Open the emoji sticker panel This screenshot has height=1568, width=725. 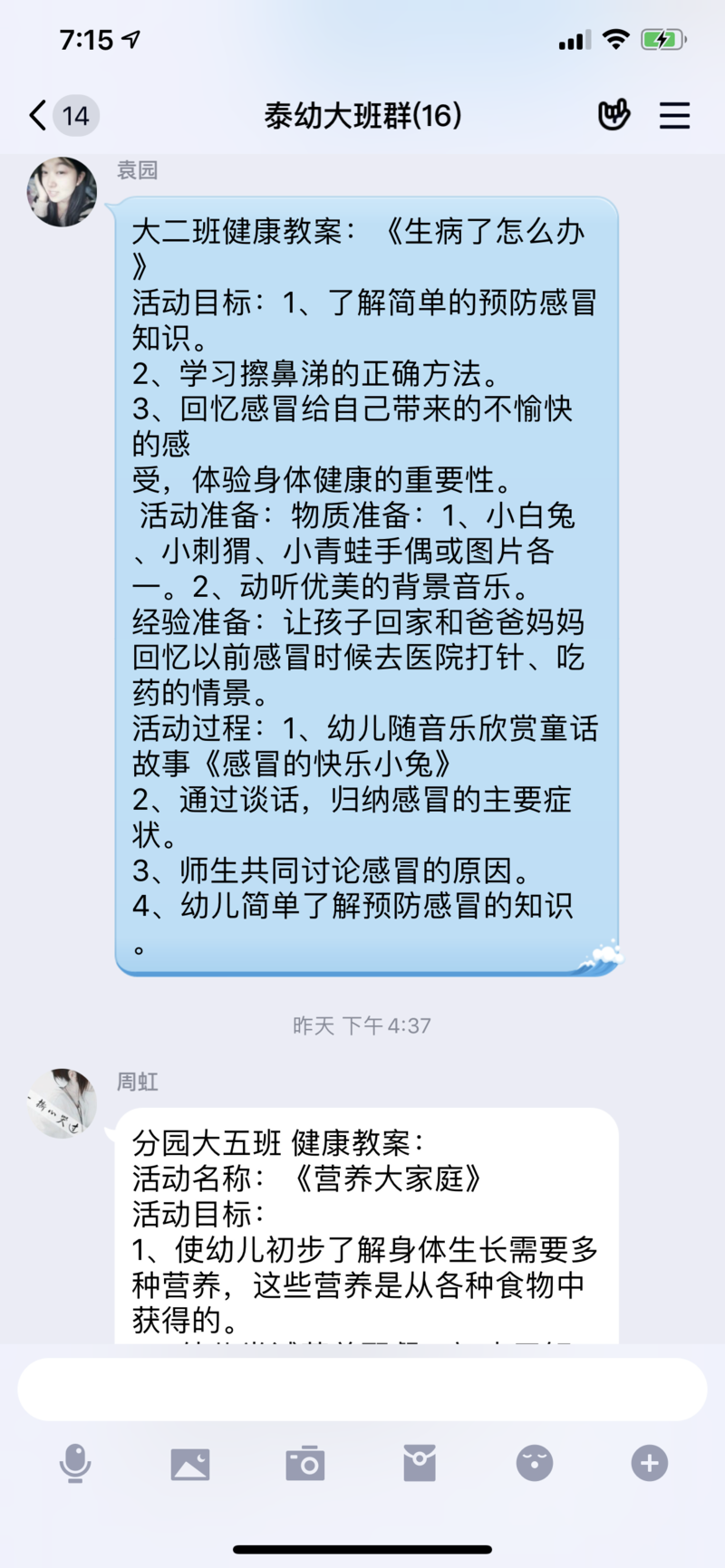click(x=535, y=1464)
